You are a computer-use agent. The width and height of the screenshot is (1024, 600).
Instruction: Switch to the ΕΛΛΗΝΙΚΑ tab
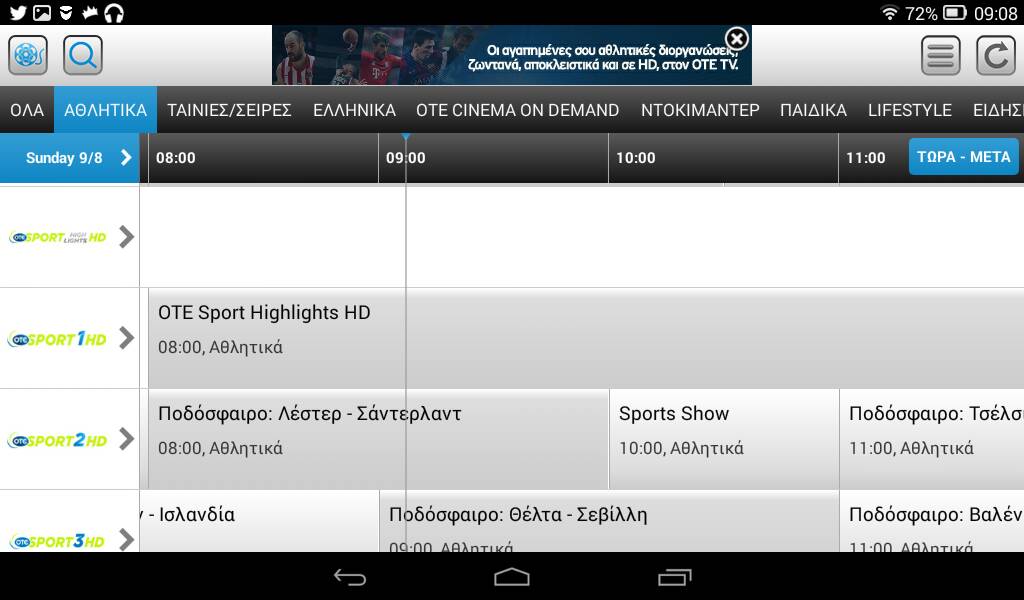(354, 110)
